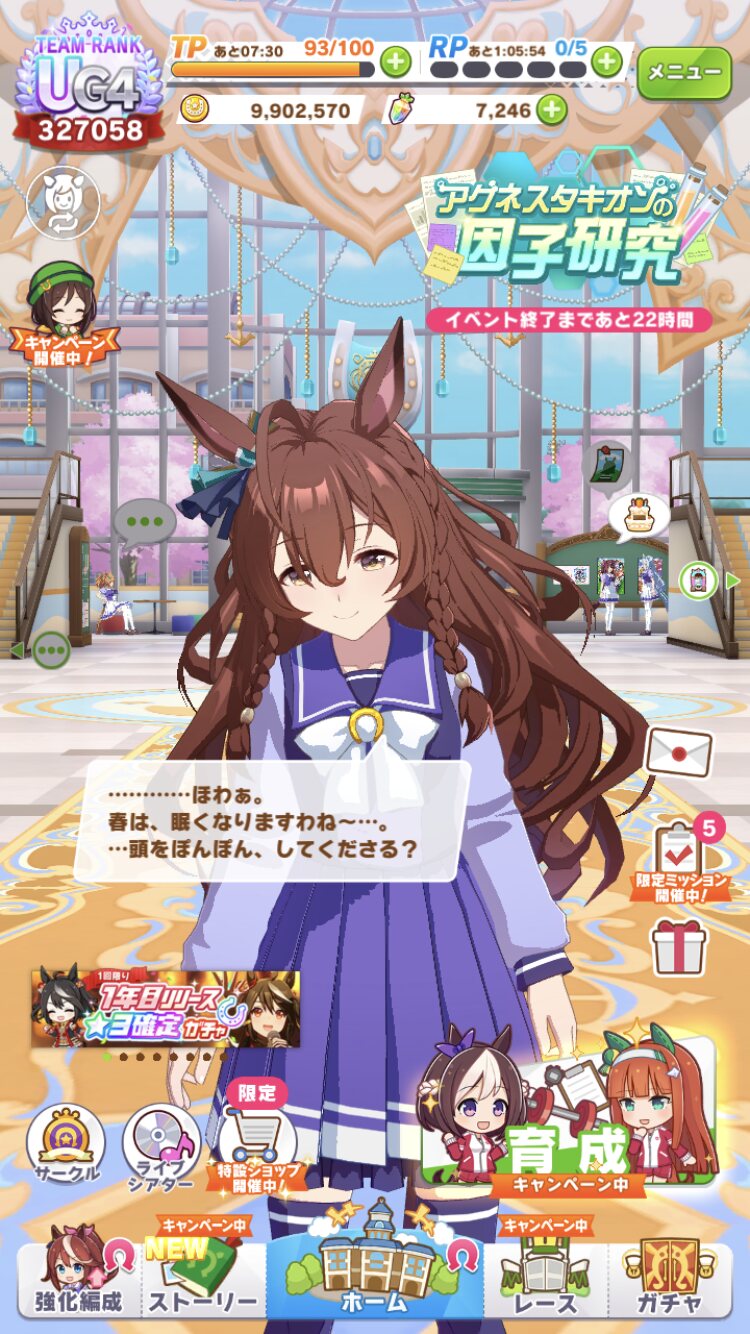Viewport: 750px width, 1334px height.
Task: Tap the plus next to TP gauge
Action: point(396,63)
